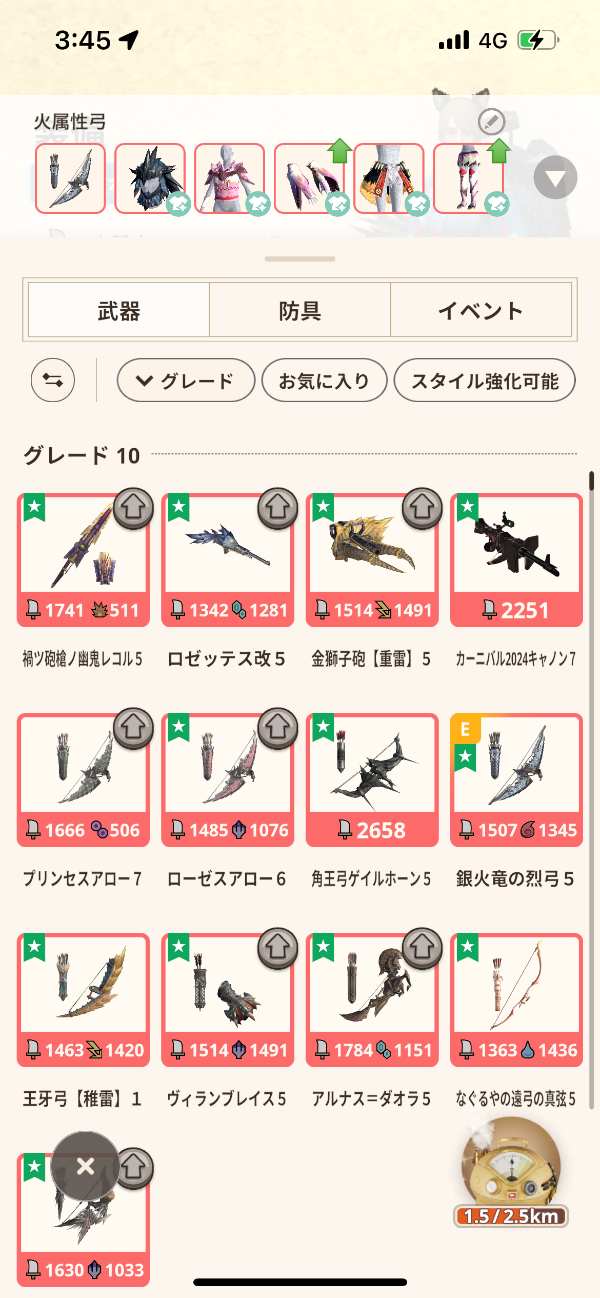Tap the swap arrows sort button
Viewport: 600px width, 1298px height.
tap(53, 381)
